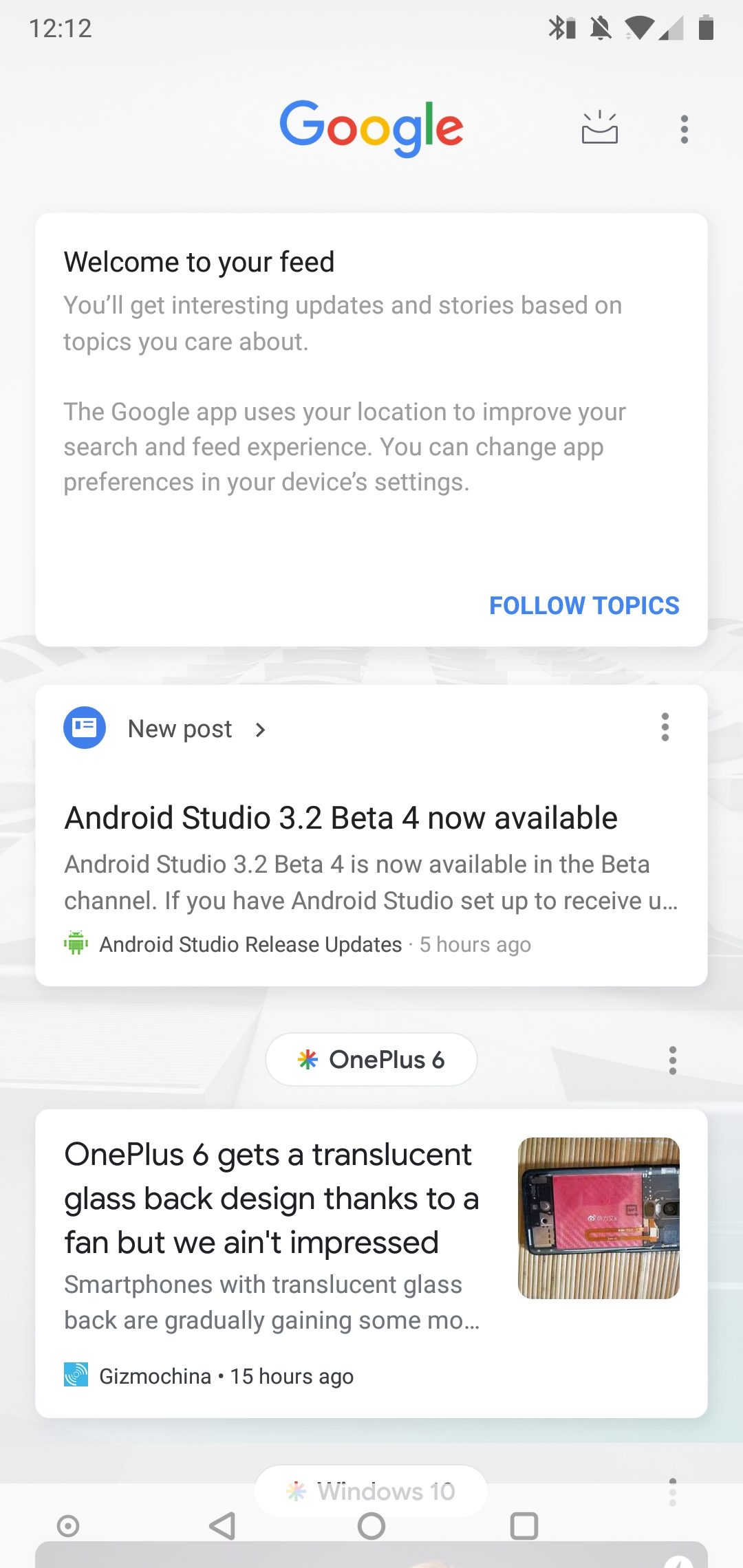Tap the Google logo at the top
The height and width of the screenshot is (1568, 743).
[371, 128]
